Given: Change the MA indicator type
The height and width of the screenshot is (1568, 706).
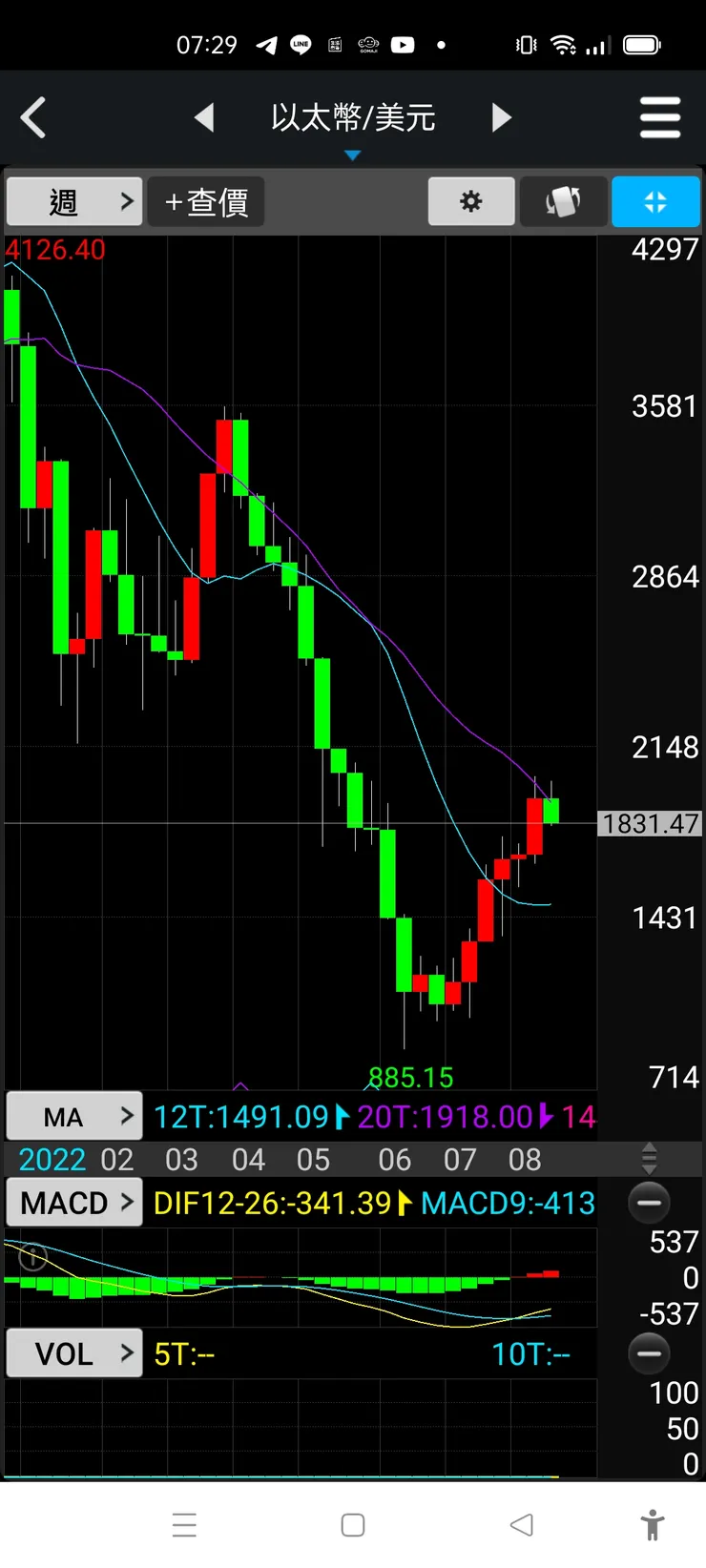Looking at the screenshot, I should [74, 1116].
